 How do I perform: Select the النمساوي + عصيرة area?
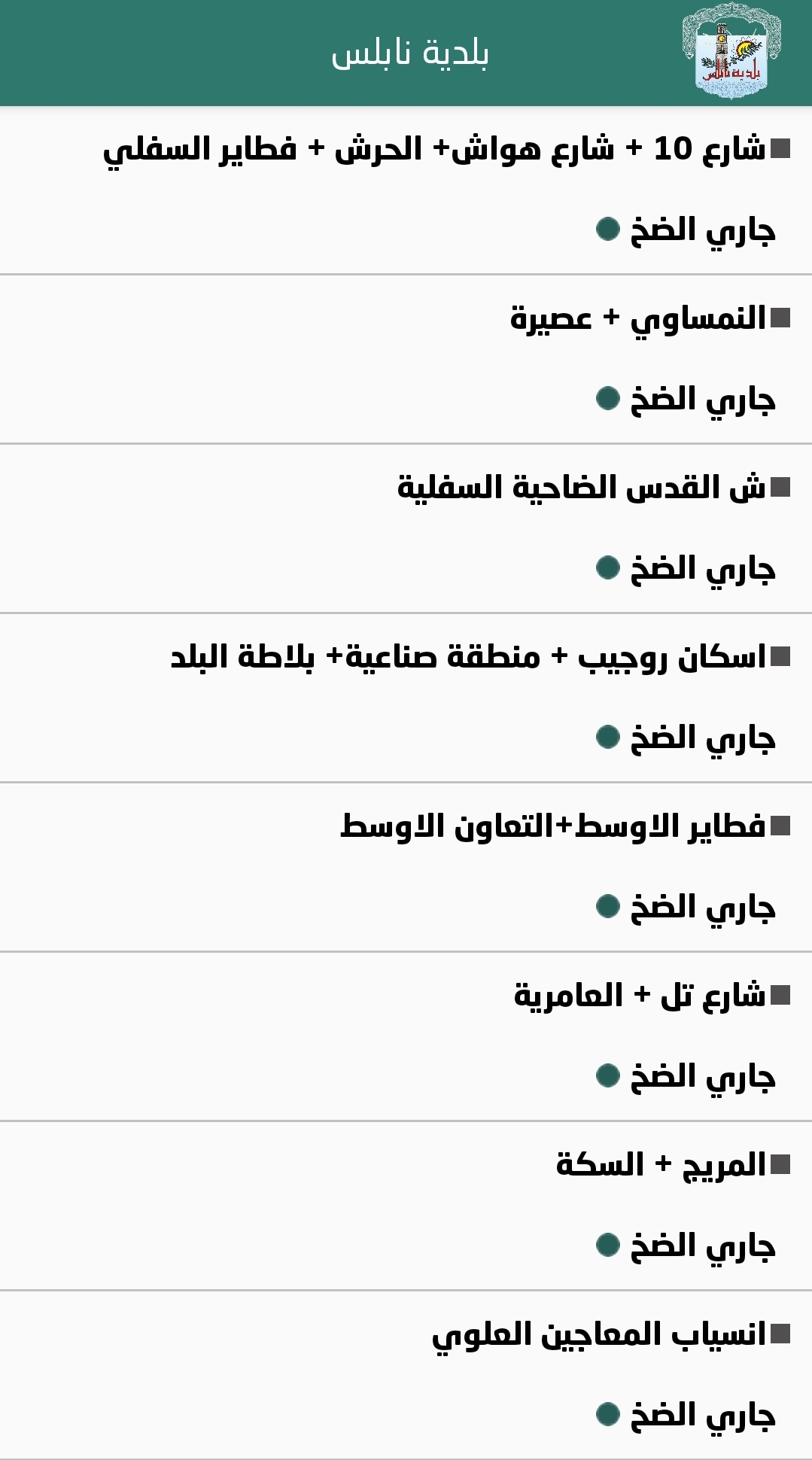638,318
